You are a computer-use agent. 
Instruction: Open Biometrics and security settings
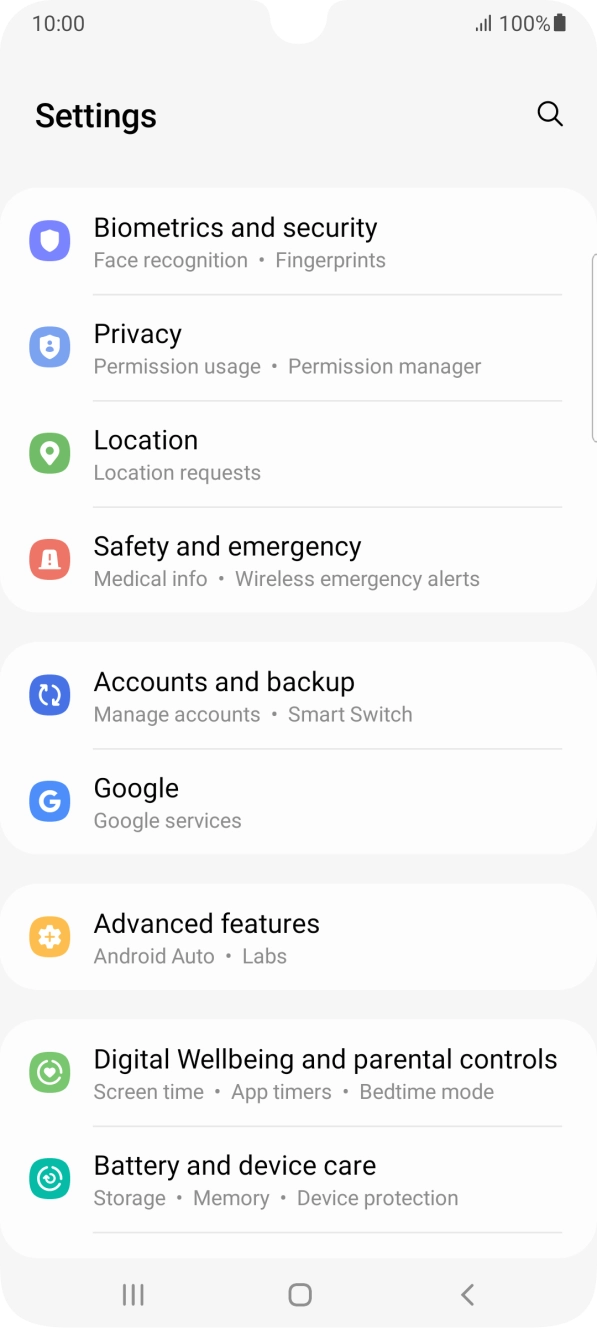[x=298, y=242]
